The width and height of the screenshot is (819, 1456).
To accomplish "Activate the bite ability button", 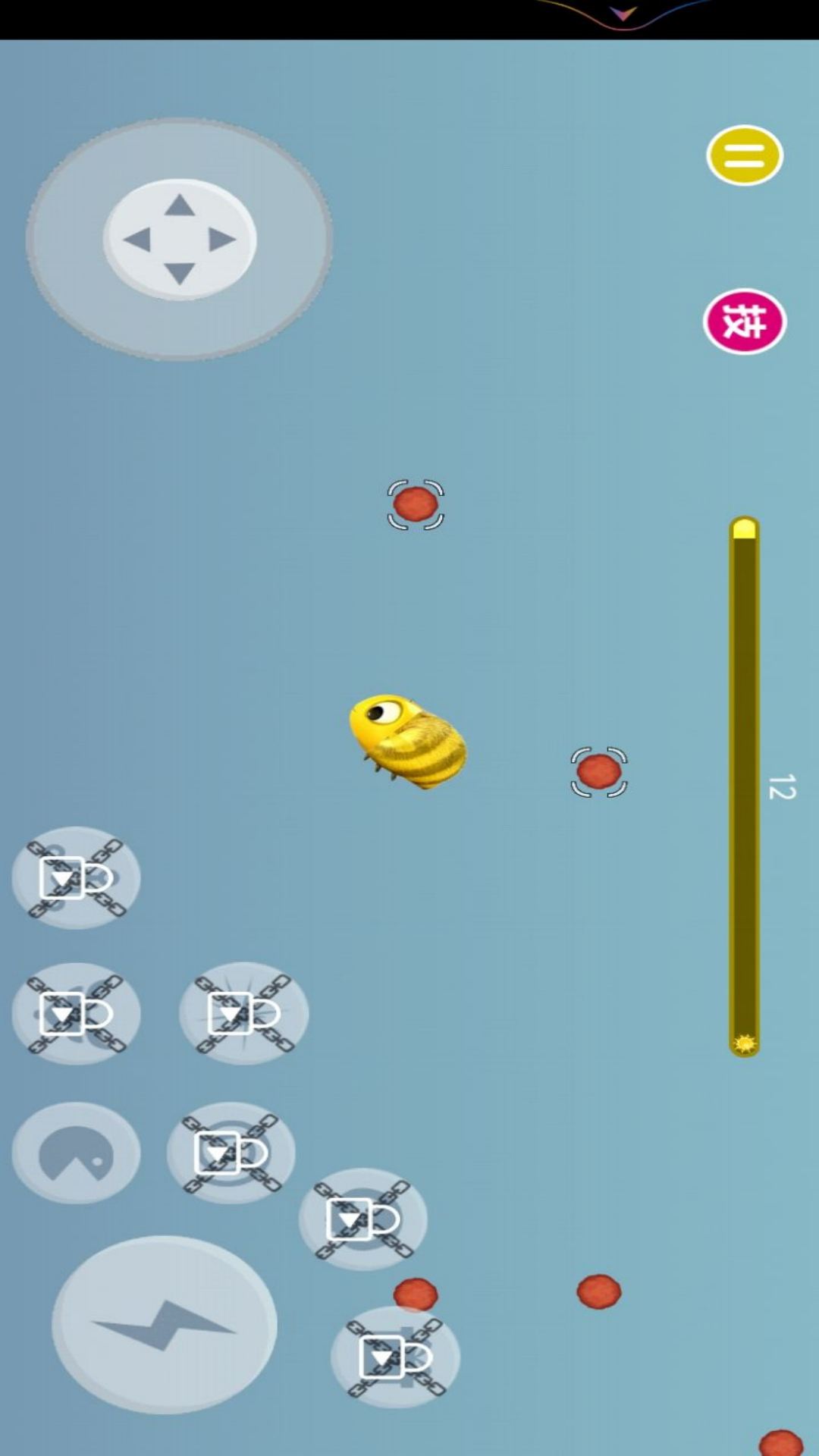I will 76,1153.
